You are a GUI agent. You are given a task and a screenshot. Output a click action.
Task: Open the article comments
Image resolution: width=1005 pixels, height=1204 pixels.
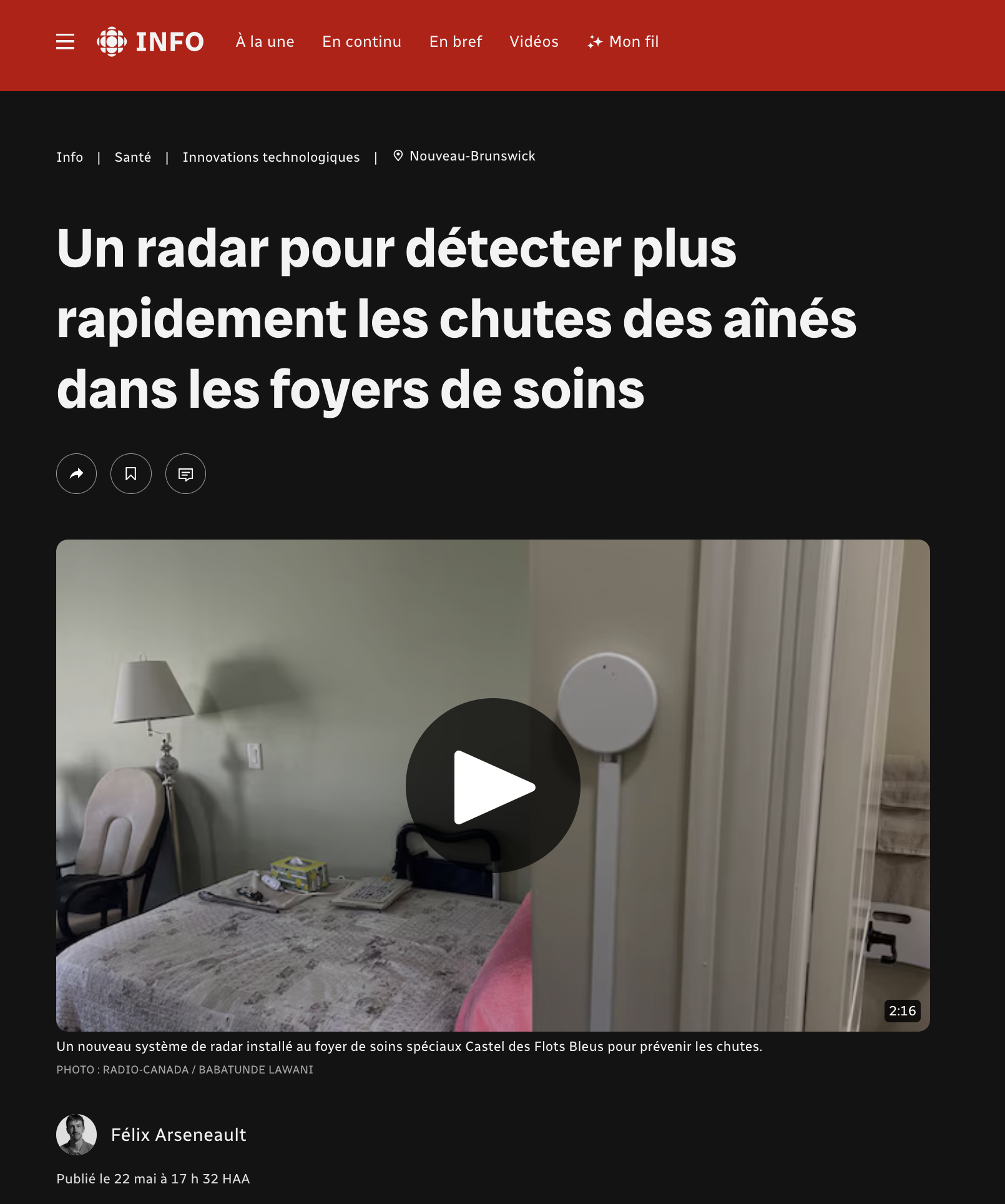click(185, 474)
